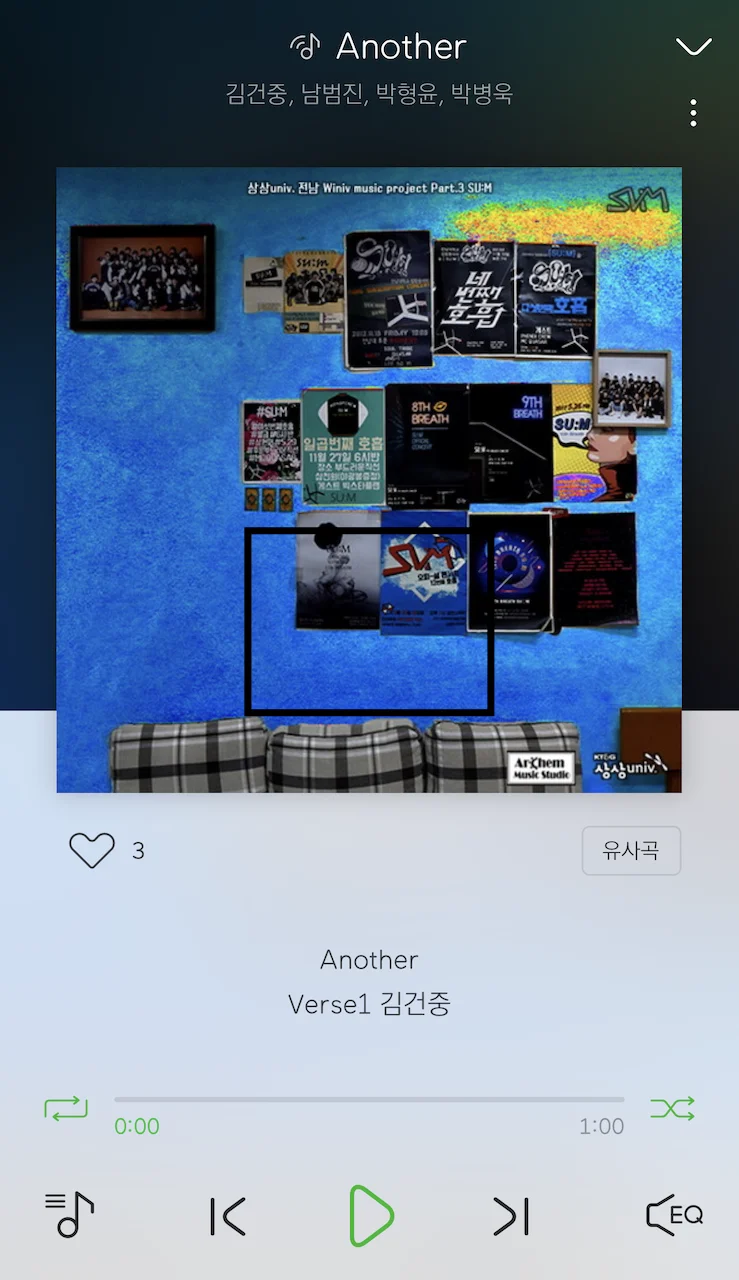Viewport: 739px width, 1280px height.
Task: Skip to the previous track
Action: click(x=228, y=1216)
